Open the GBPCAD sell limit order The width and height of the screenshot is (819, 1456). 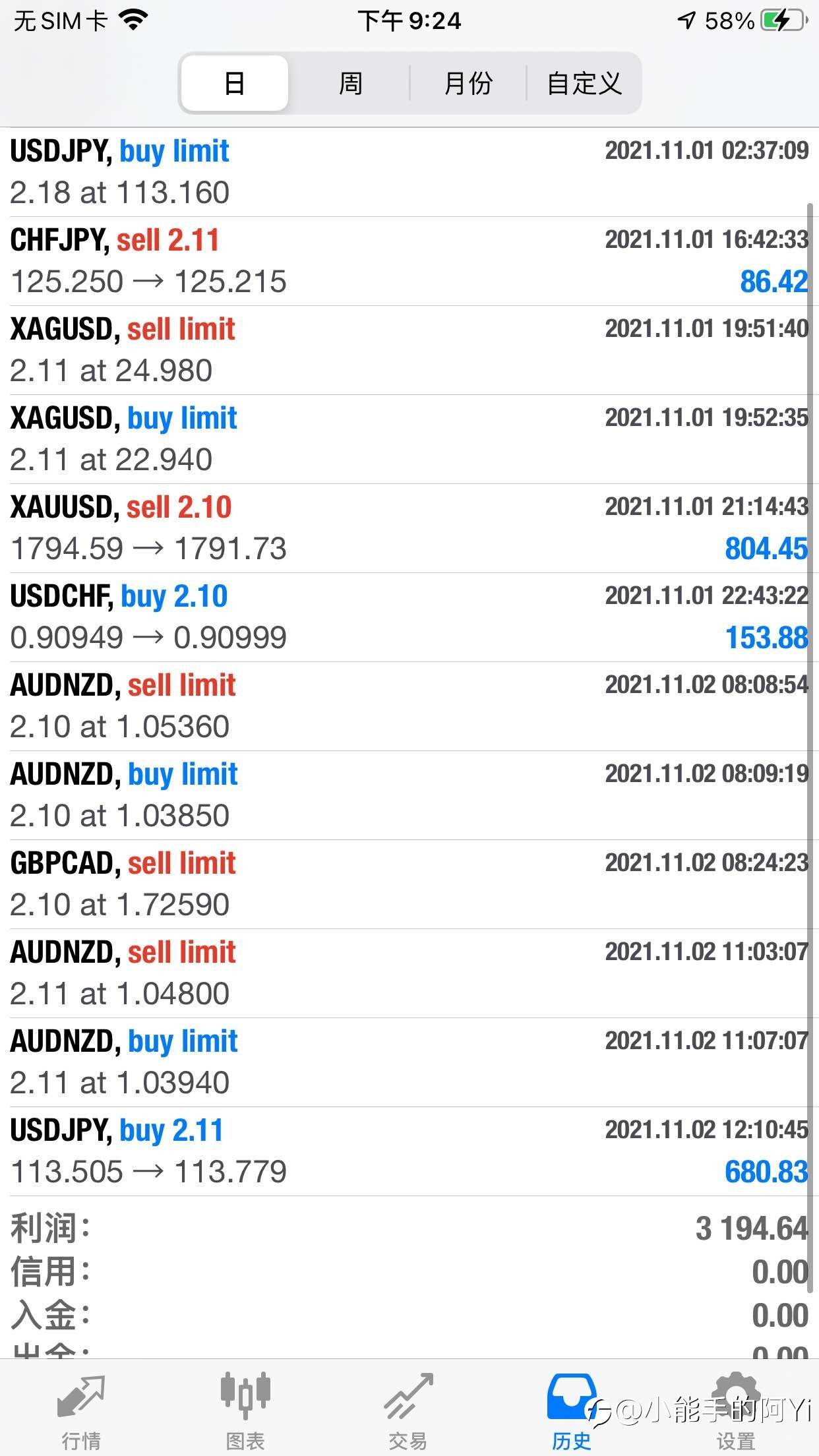tap(409, 884)
